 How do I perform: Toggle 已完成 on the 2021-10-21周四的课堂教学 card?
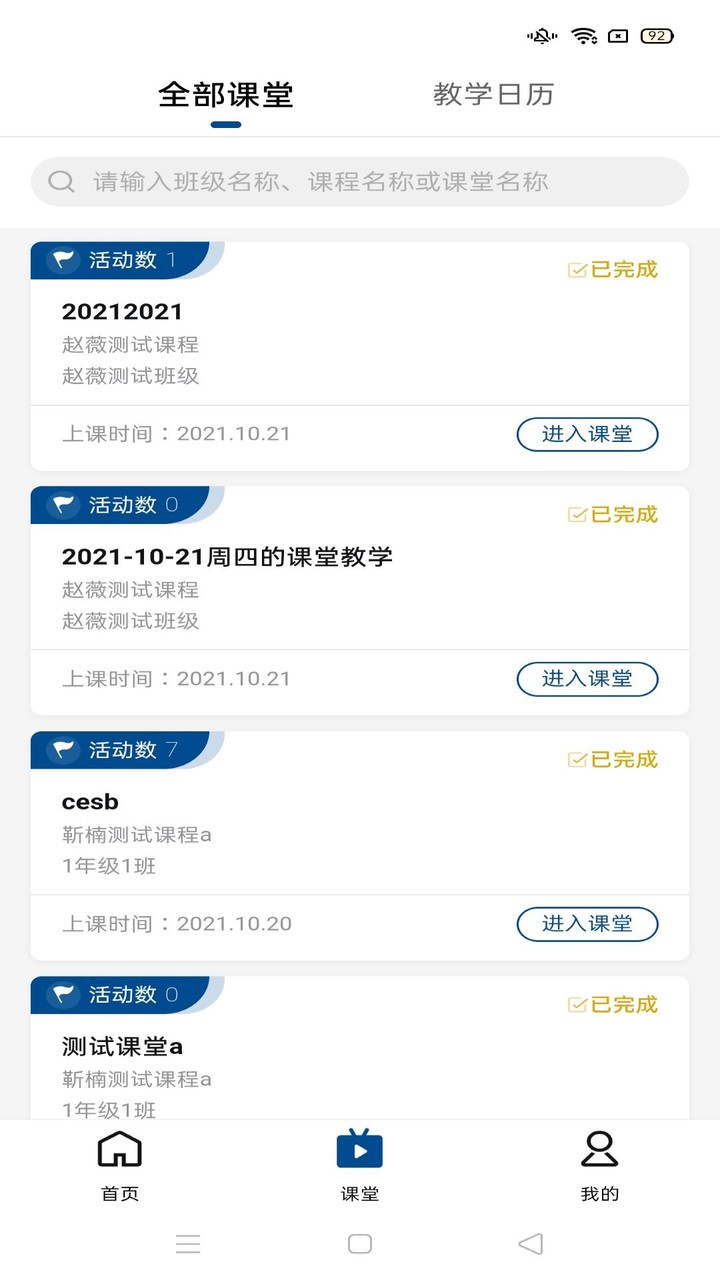click(576, 514)
